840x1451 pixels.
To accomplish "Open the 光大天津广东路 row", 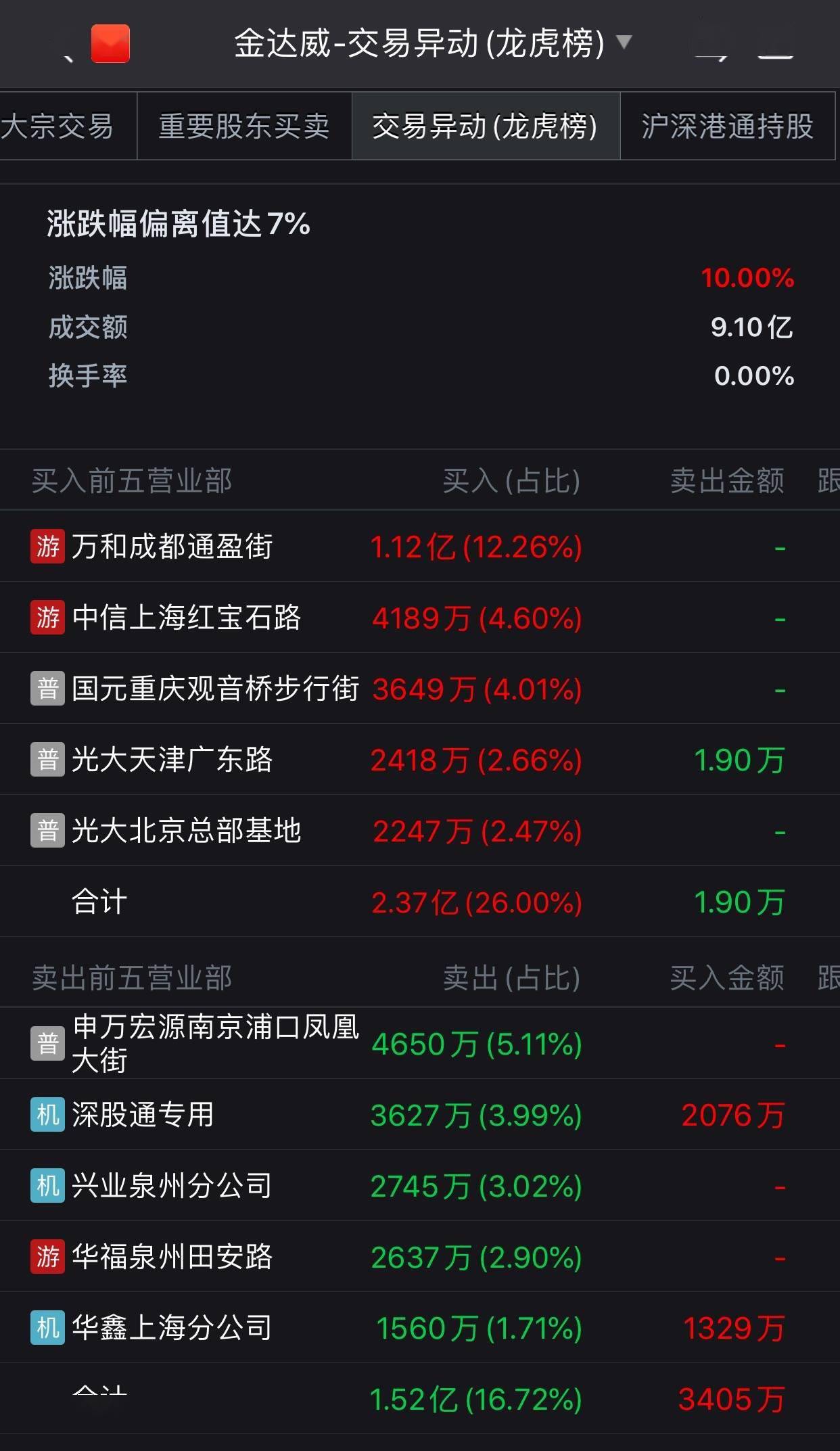I will click(x=420, y=760).
